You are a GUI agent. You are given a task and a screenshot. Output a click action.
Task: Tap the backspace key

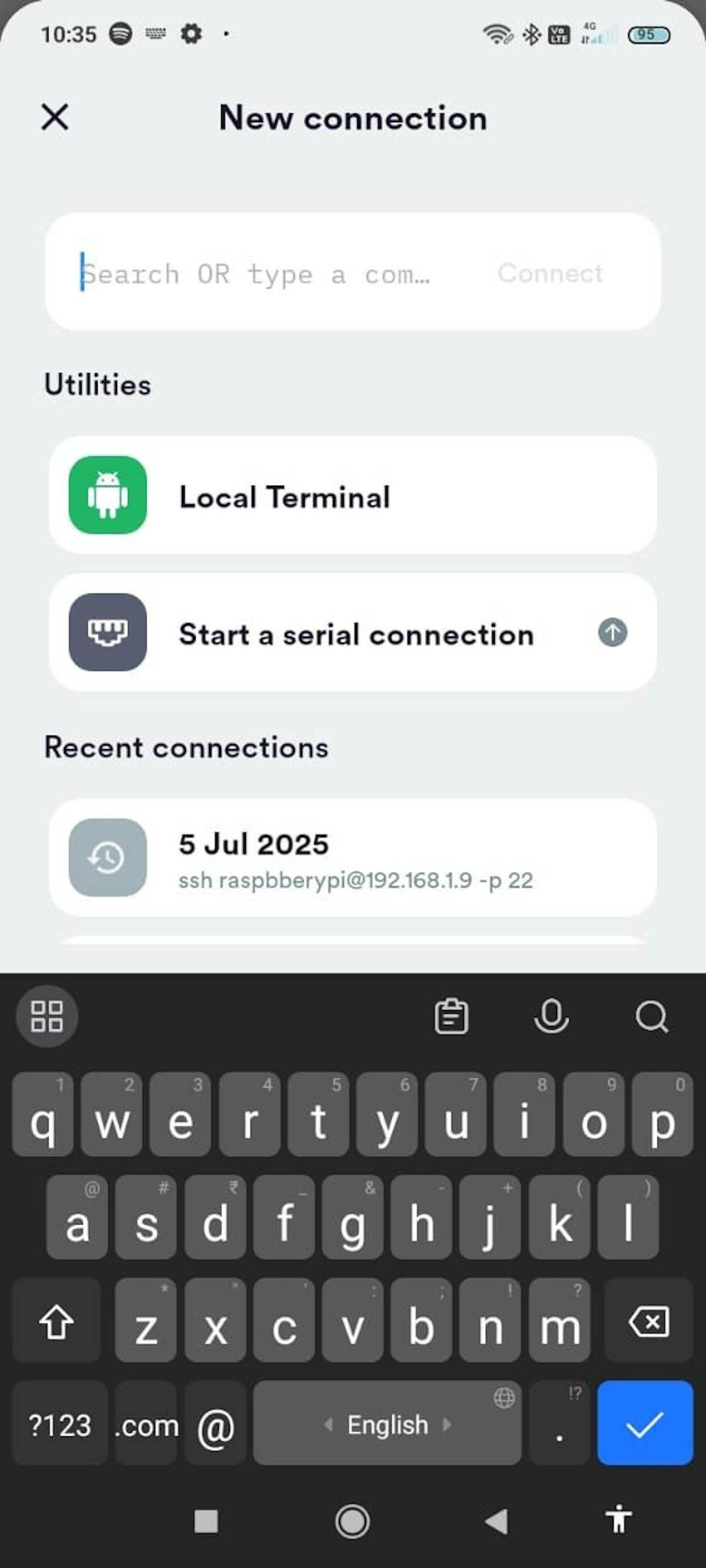(648, 1322)
